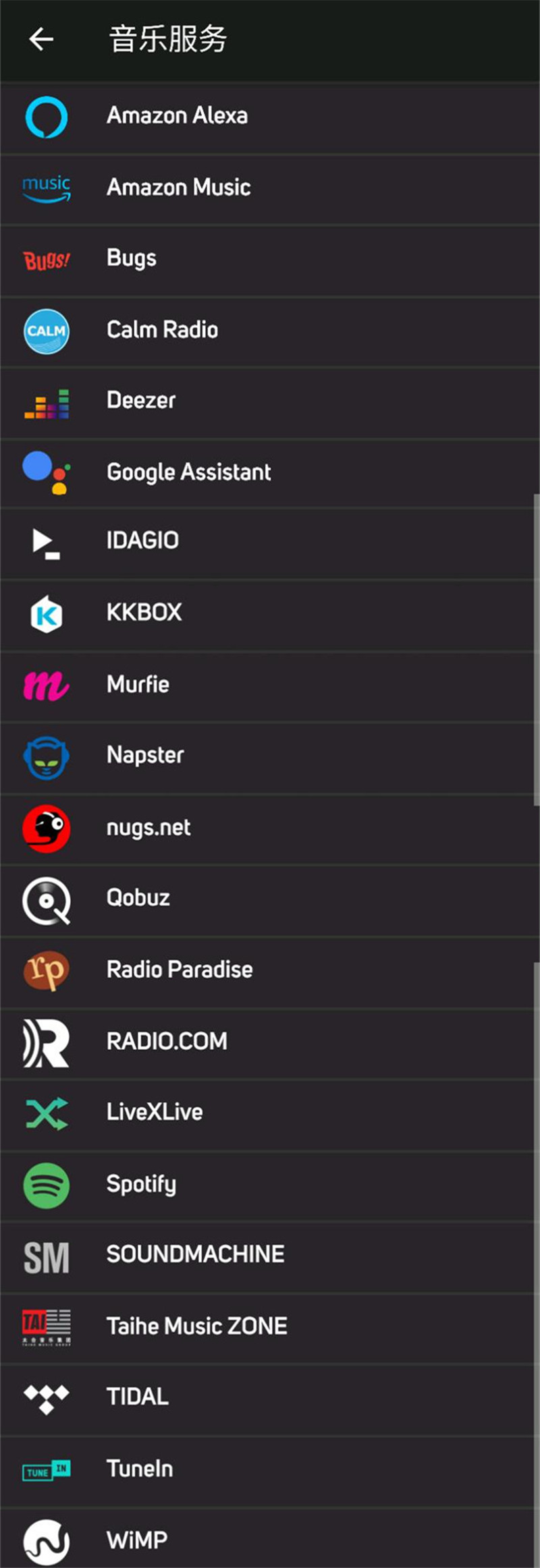Select Spotify music service
Viewport: 540px width, 1568px height.
(x=141, y=1184)
